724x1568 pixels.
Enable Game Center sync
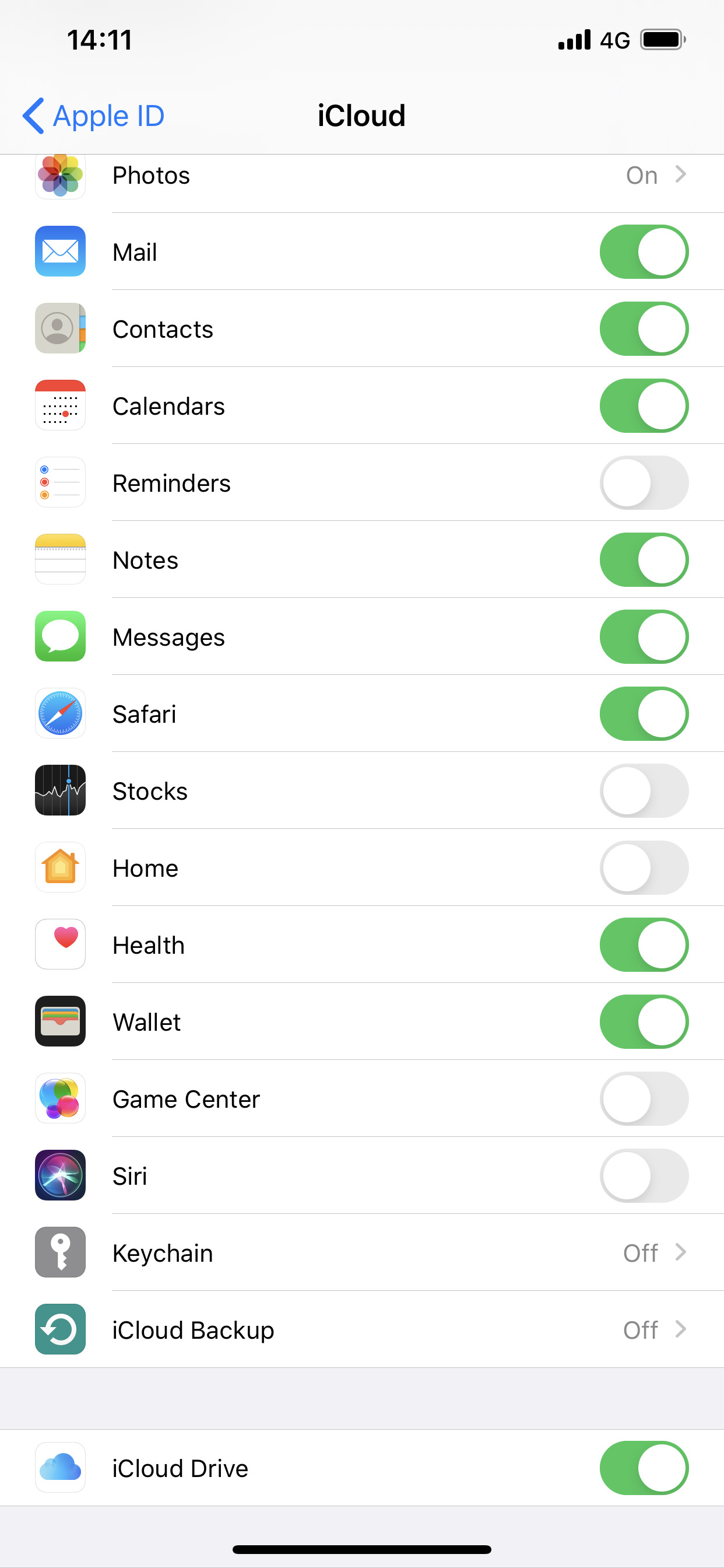pos(644,1098)
